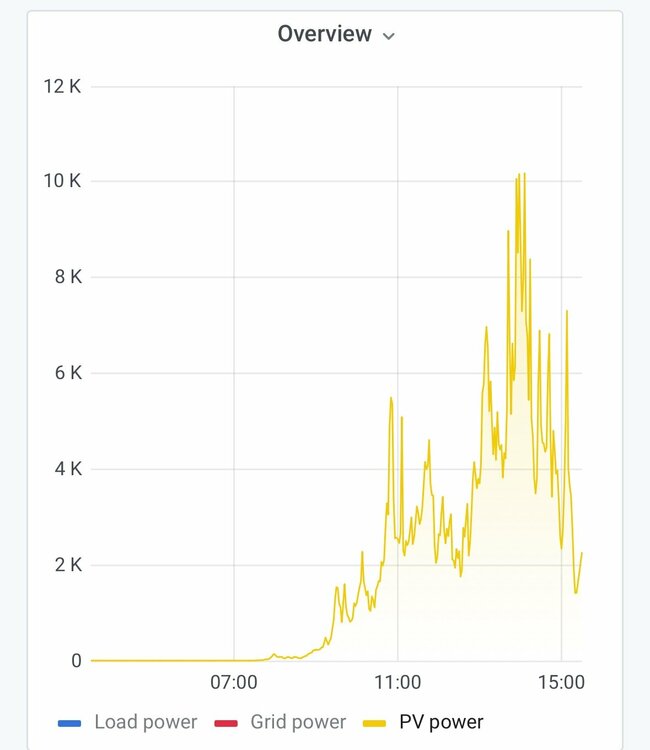
Task: Open the Overview panel title menu
Action: click(336, 34)
